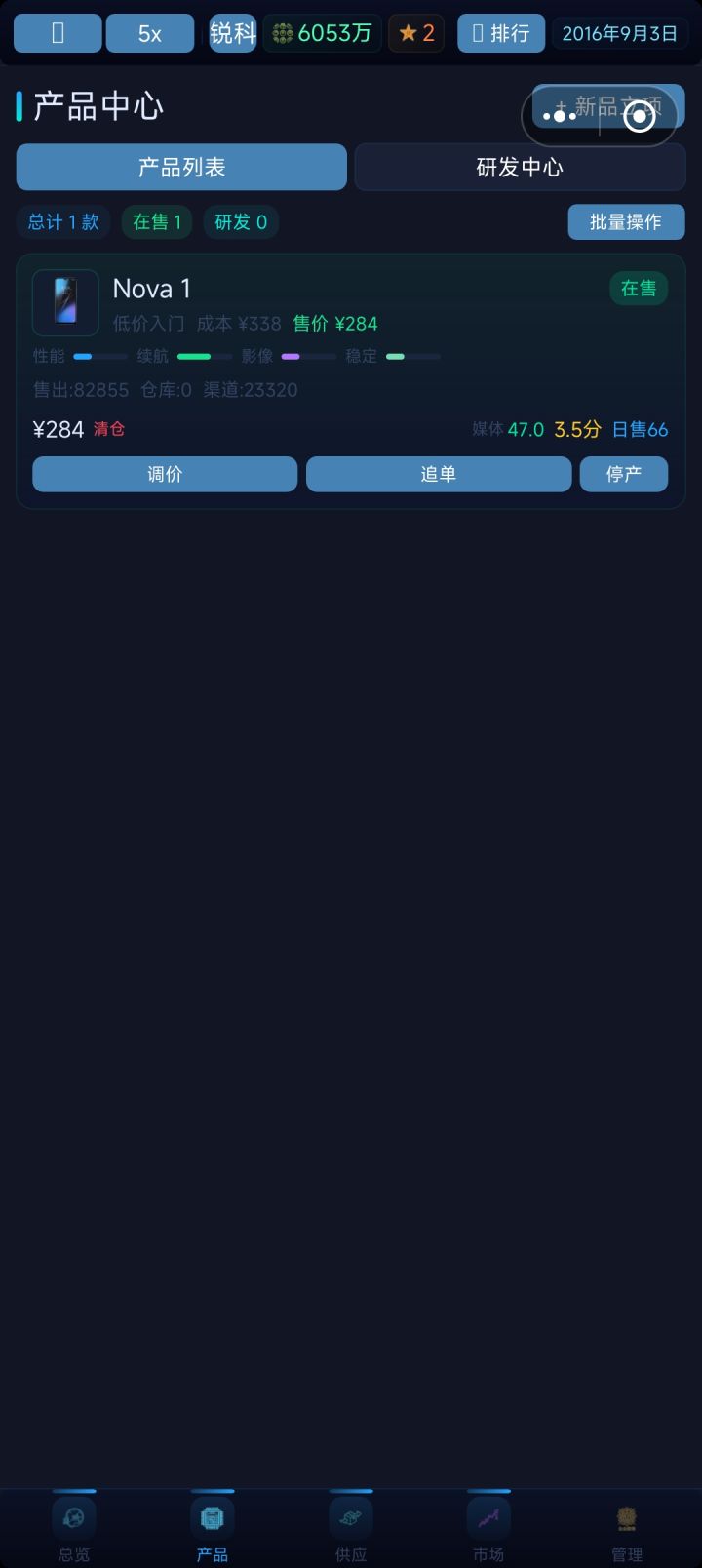This screenshot has width=702, height=1568.
Task: Toggle the 研发 0 filter chip
Action: (x=240, y=222)
